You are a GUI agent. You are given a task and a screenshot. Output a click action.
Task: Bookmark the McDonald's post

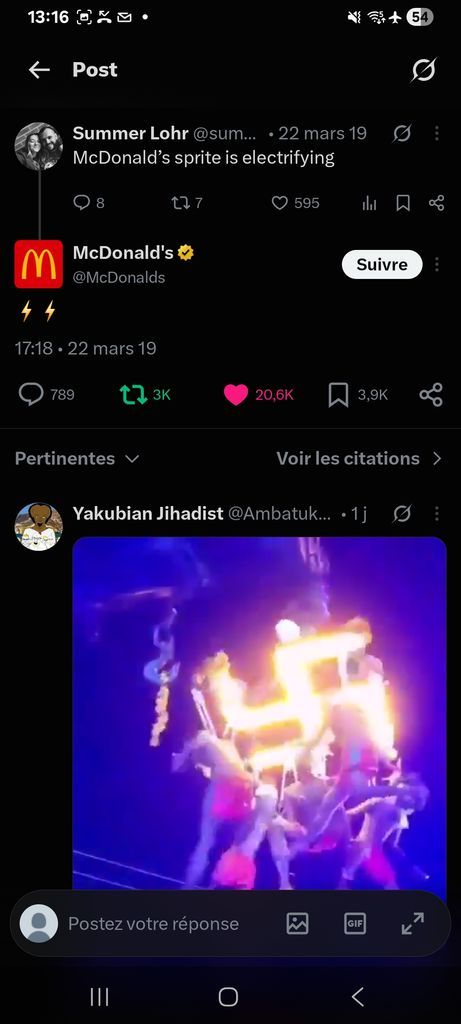point(338,394)
